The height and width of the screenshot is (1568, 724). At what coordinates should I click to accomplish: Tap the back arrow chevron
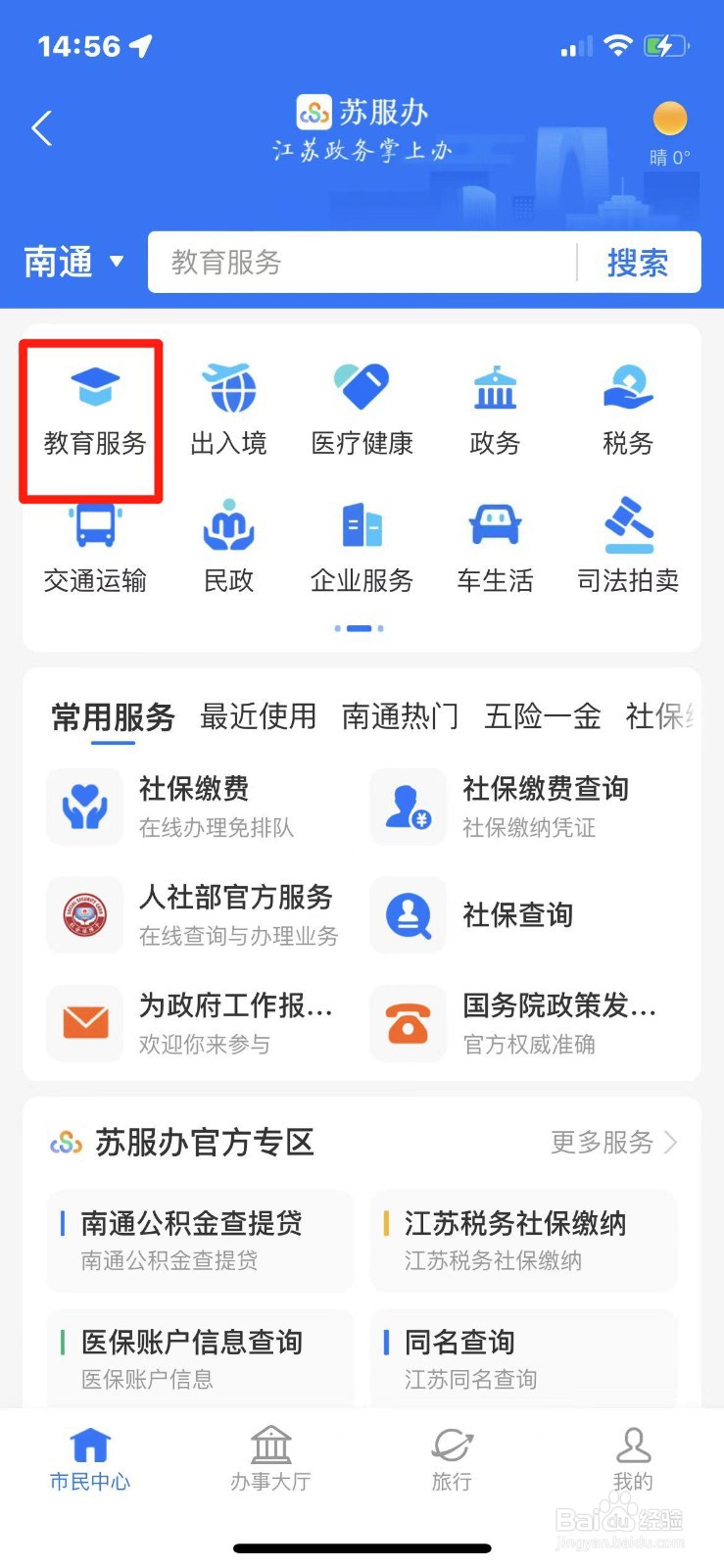click(41, 127)
